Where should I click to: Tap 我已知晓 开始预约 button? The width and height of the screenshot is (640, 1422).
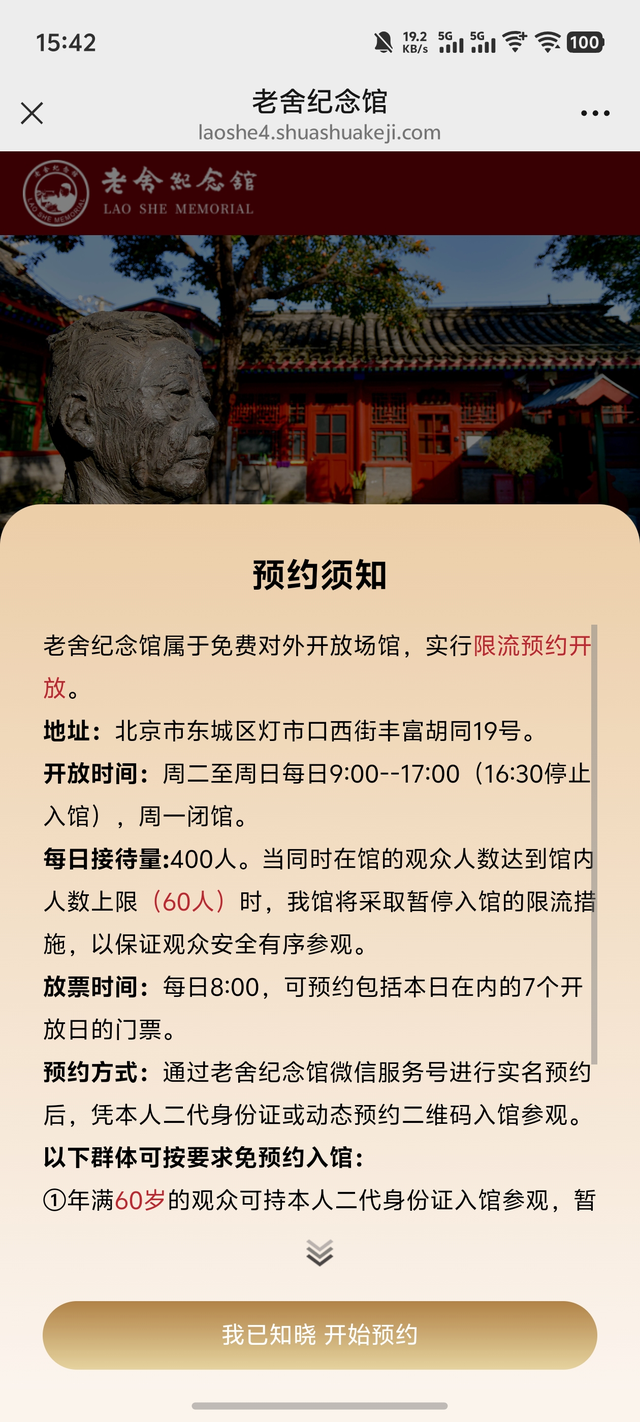tap(319, 1334)
